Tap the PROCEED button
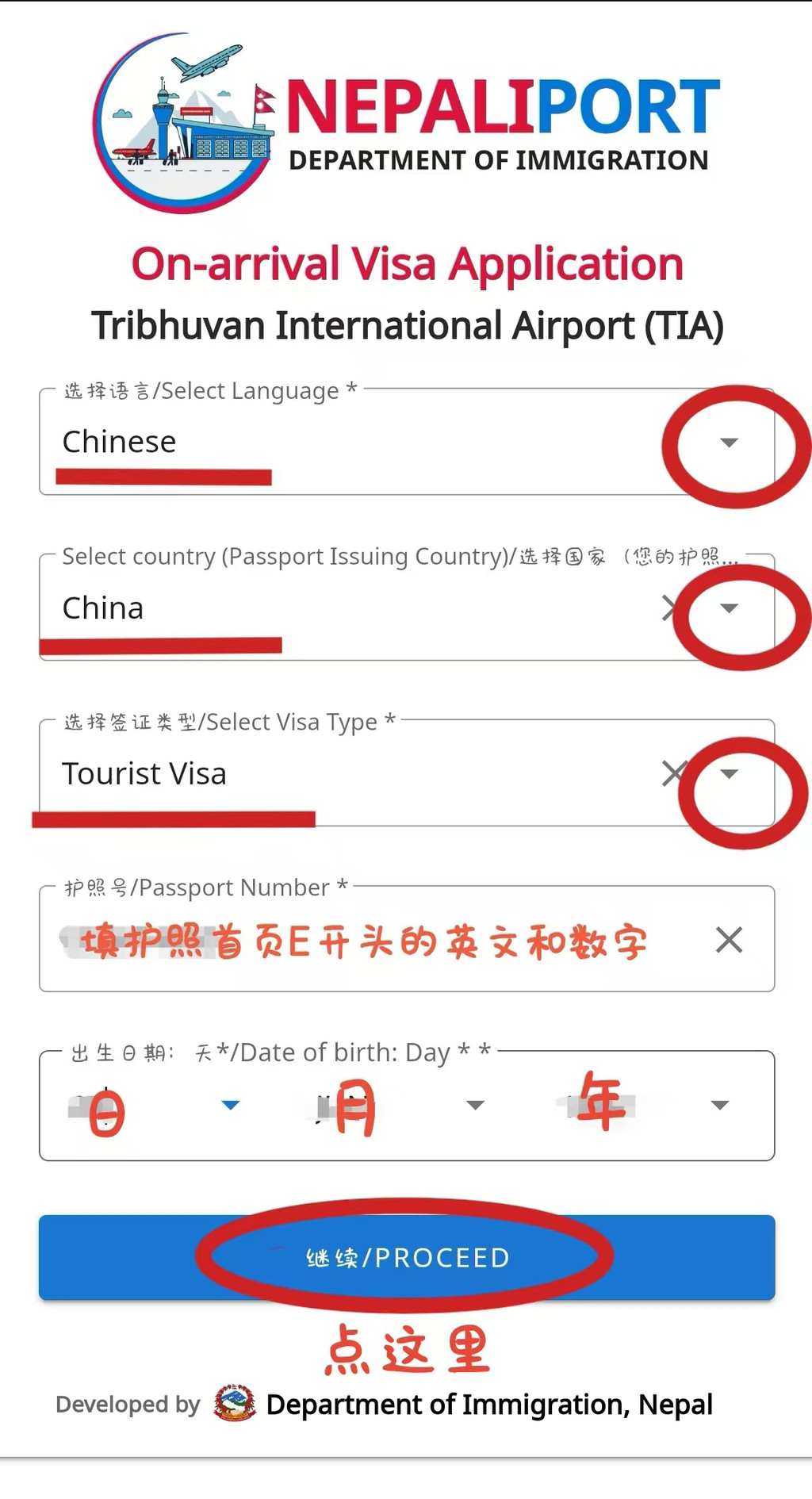Image resolution: width=812 pixels, height=1499 pixels. point(406,1257)
